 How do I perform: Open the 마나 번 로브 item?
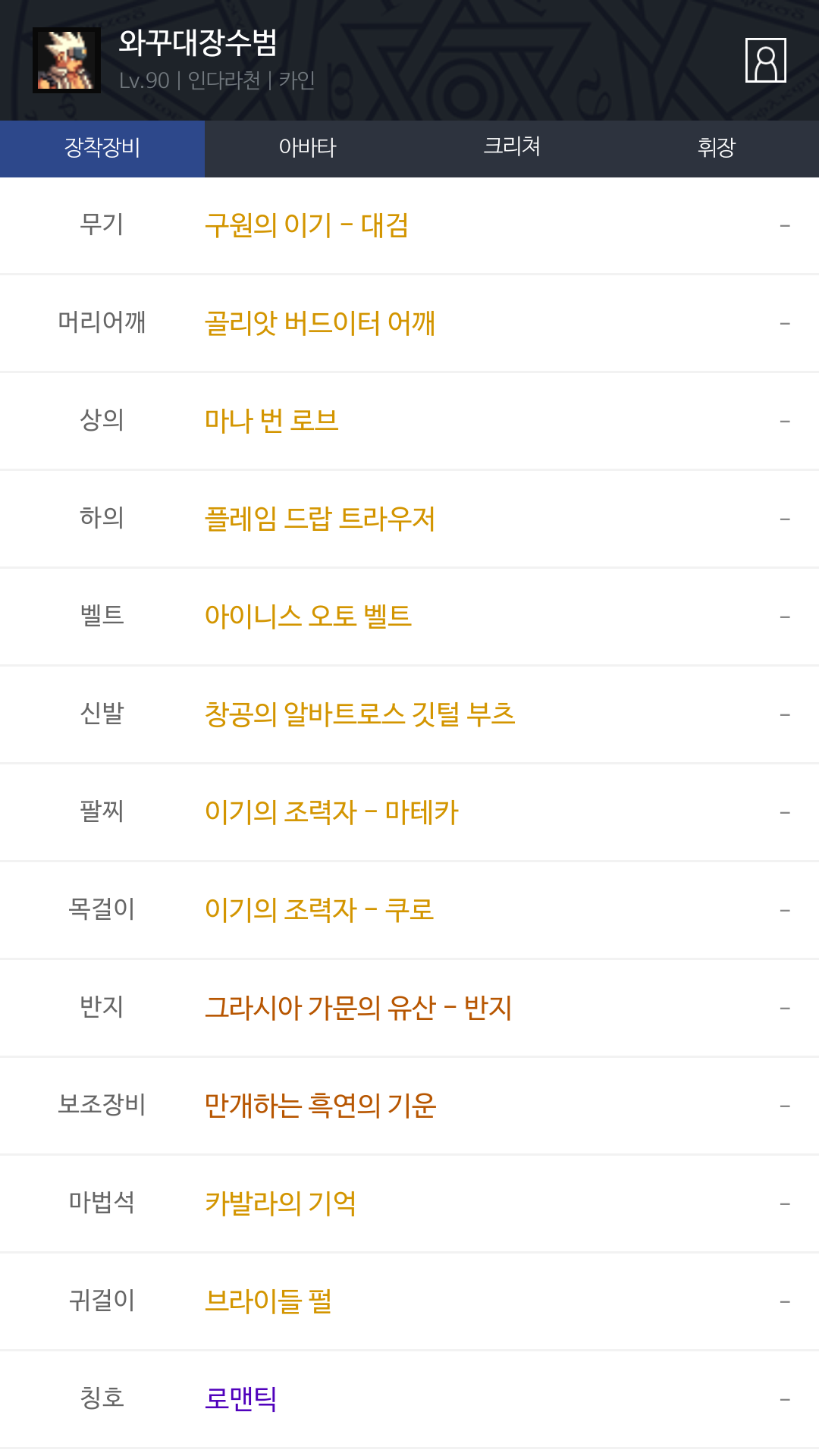pyautogui.click(x=271, y=421)
